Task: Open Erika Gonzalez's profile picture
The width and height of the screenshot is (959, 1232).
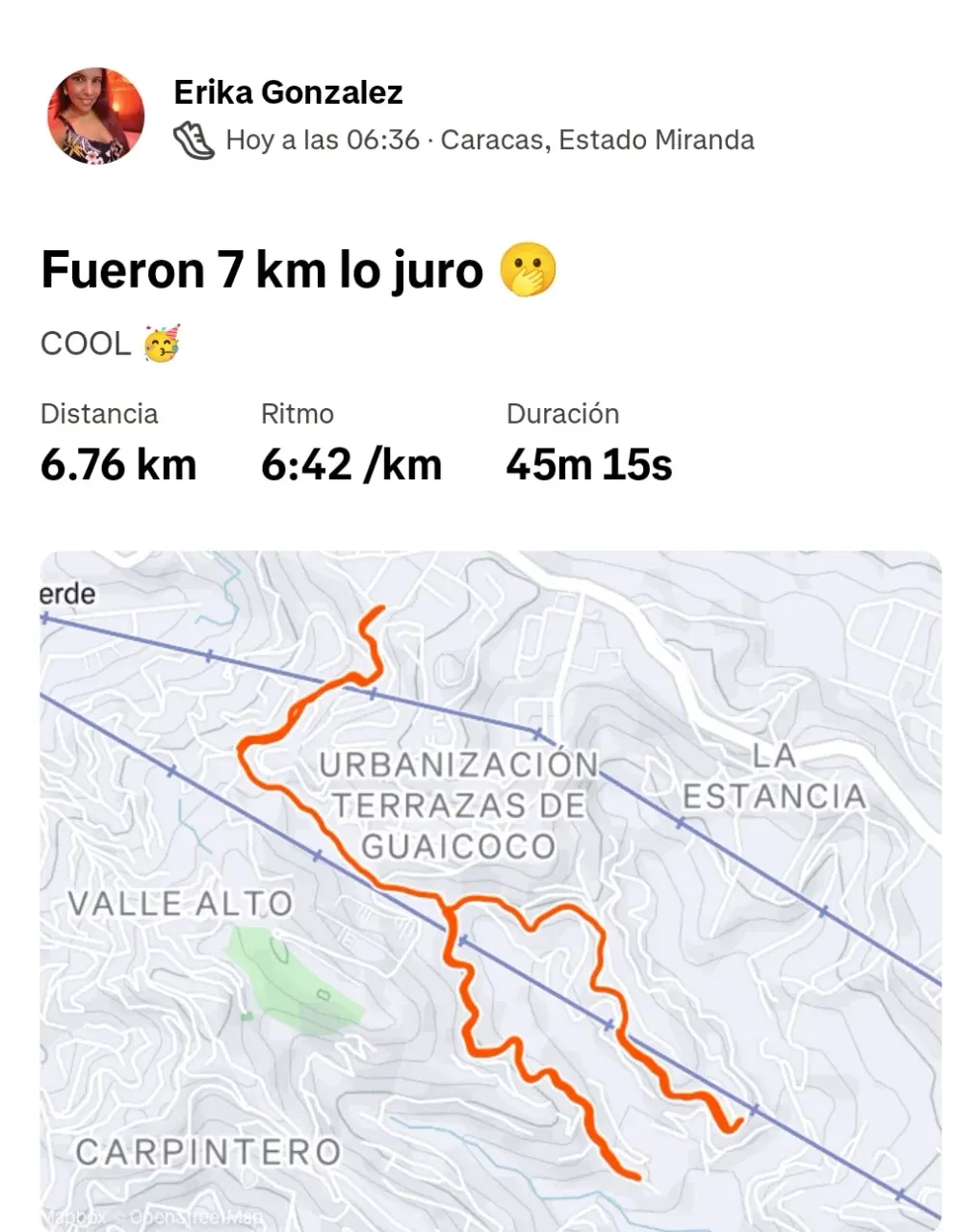Action: pyautogui.click(x=95, y=116)
